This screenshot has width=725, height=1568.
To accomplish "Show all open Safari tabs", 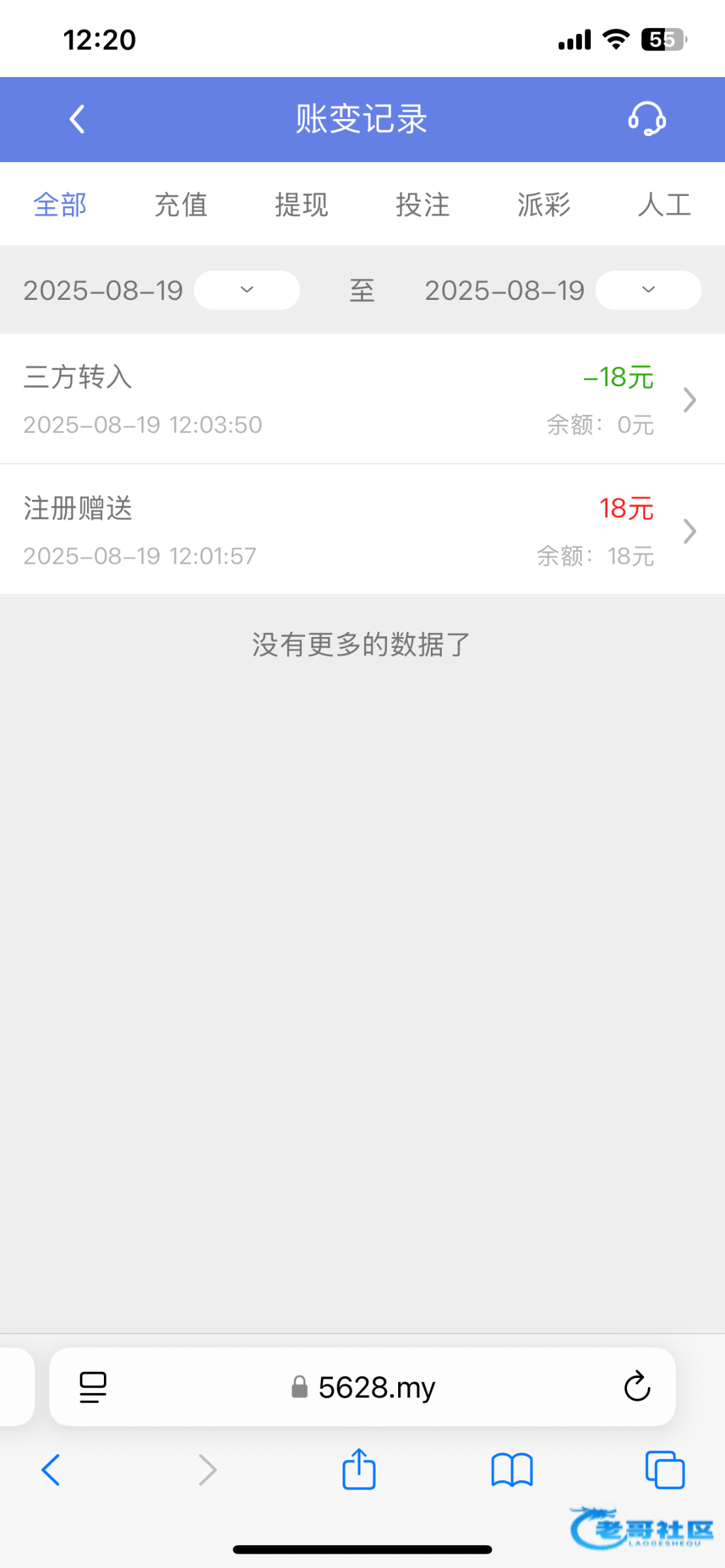I will pyautogui.click(x=665, y=1470).
